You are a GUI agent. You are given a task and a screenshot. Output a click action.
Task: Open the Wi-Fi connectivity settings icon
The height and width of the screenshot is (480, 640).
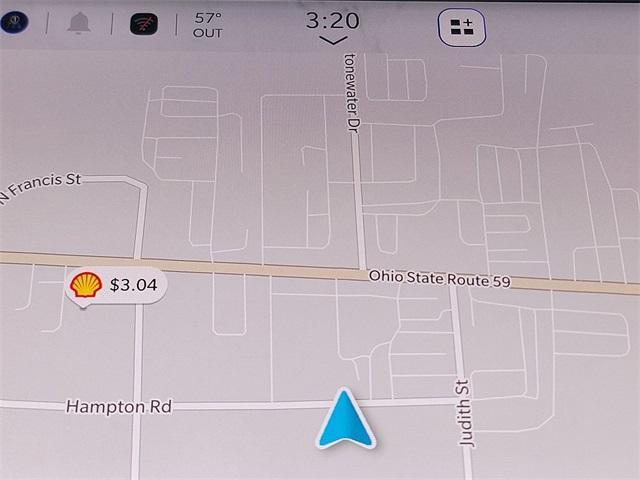[144, 24]
